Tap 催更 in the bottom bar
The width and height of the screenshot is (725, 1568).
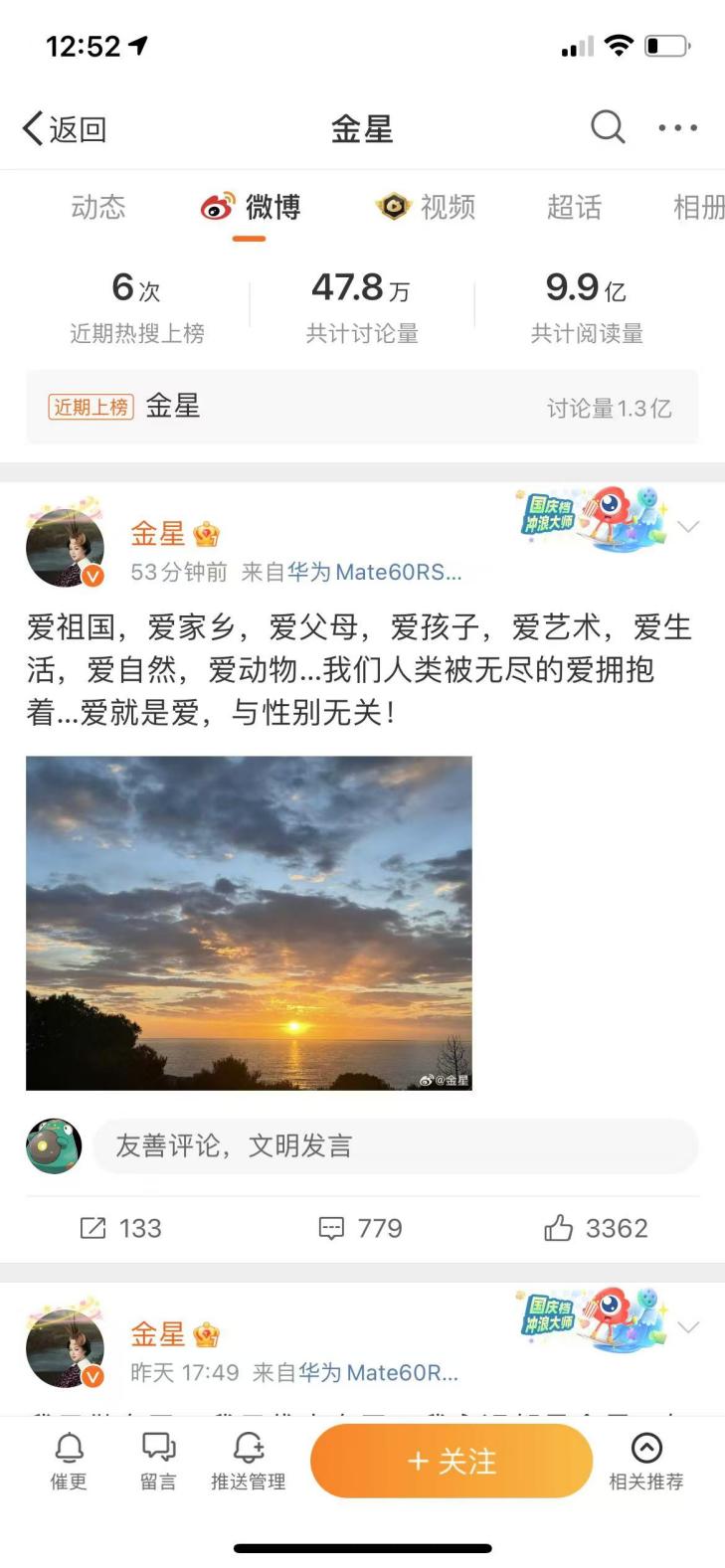coord(69,1461)
